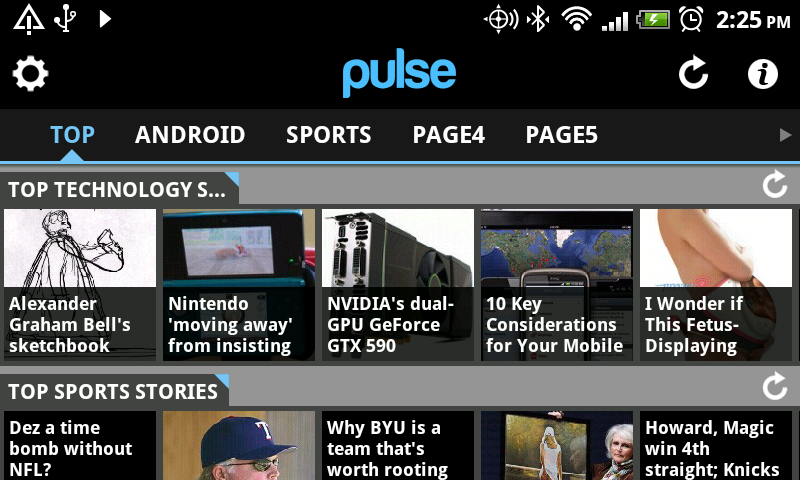The width and height of the screenshot is (800, 480).
Task: Open the Top Technology Stories header
Action: 118,189
